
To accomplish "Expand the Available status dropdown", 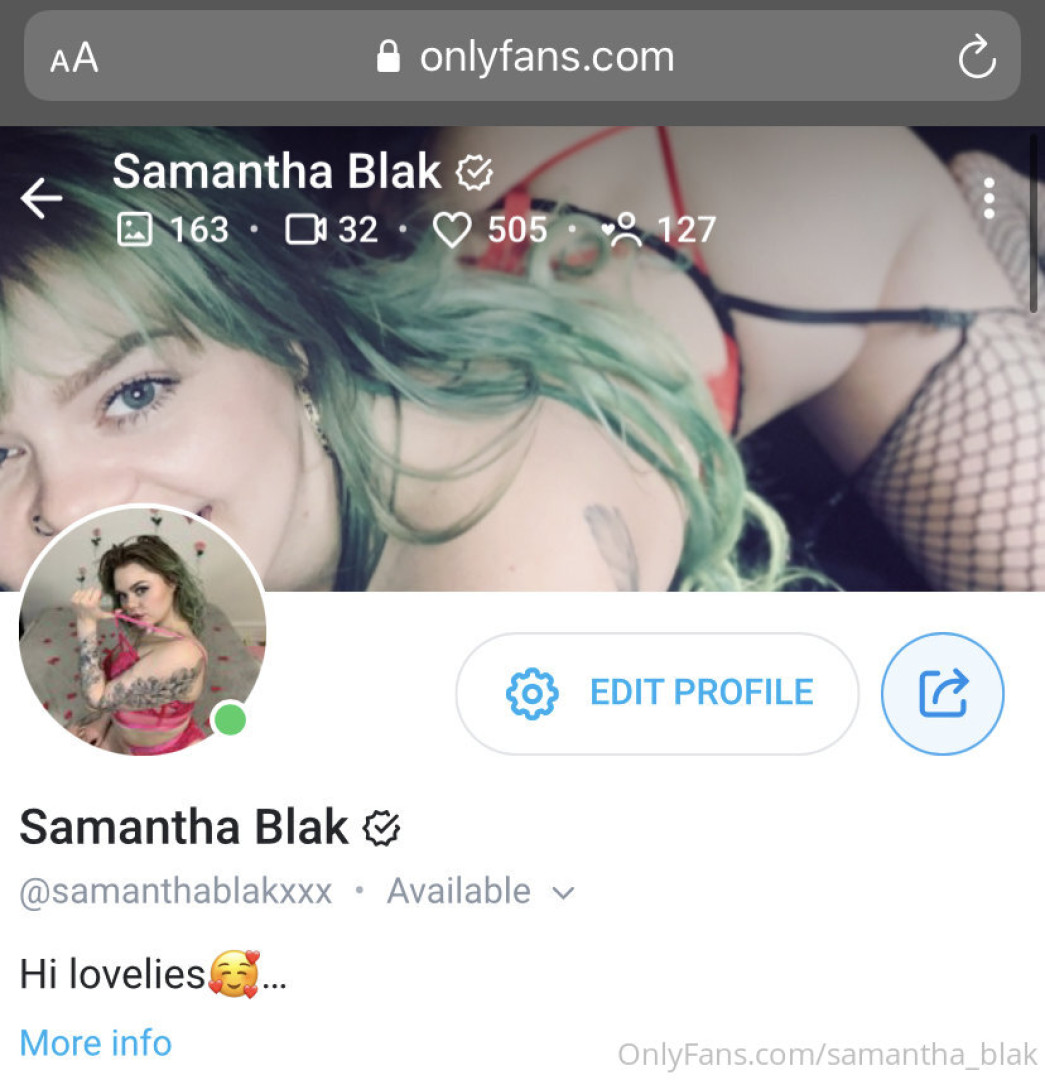I will [480, 891].
